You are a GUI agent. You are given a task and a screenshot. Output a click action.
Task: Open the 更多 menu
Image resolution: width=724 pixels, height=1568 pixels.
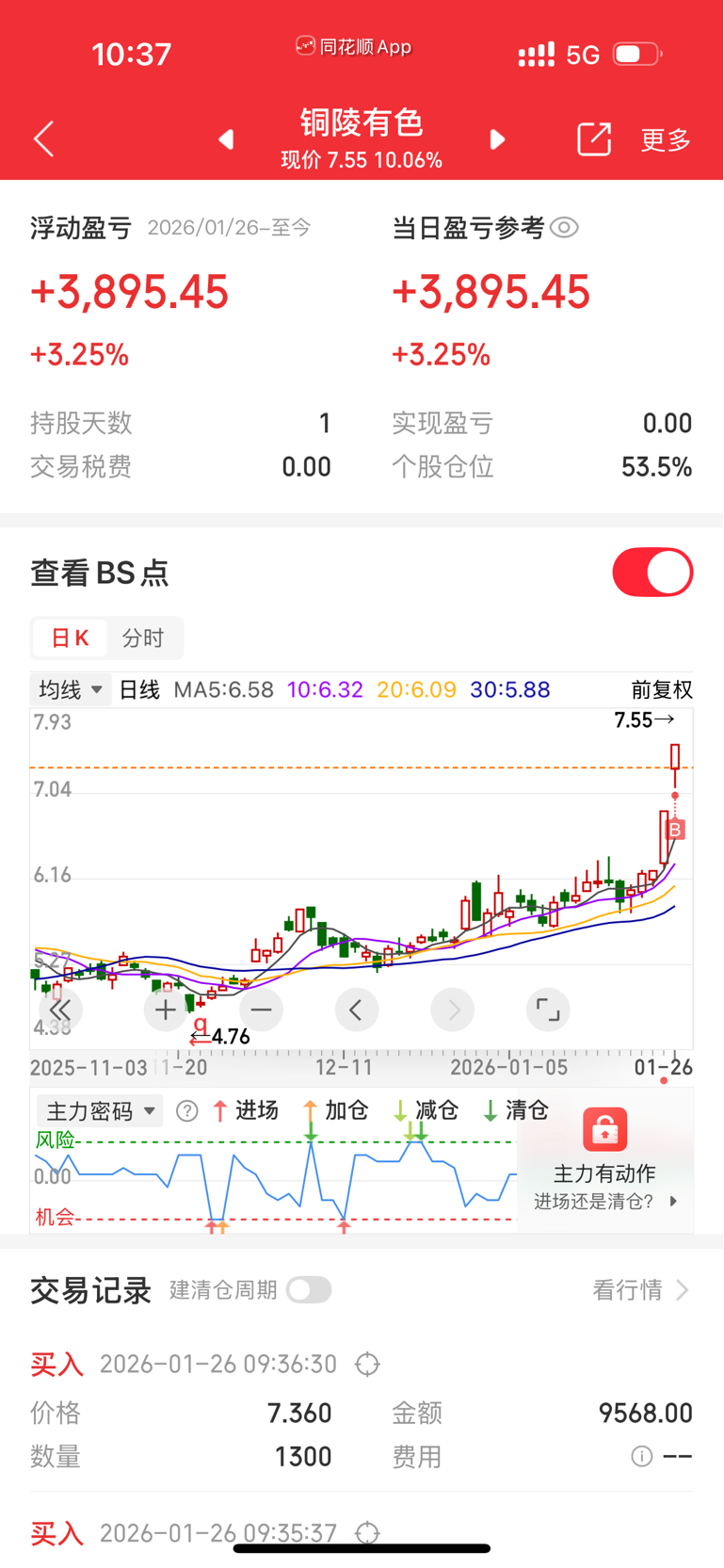tap(667, 139)
